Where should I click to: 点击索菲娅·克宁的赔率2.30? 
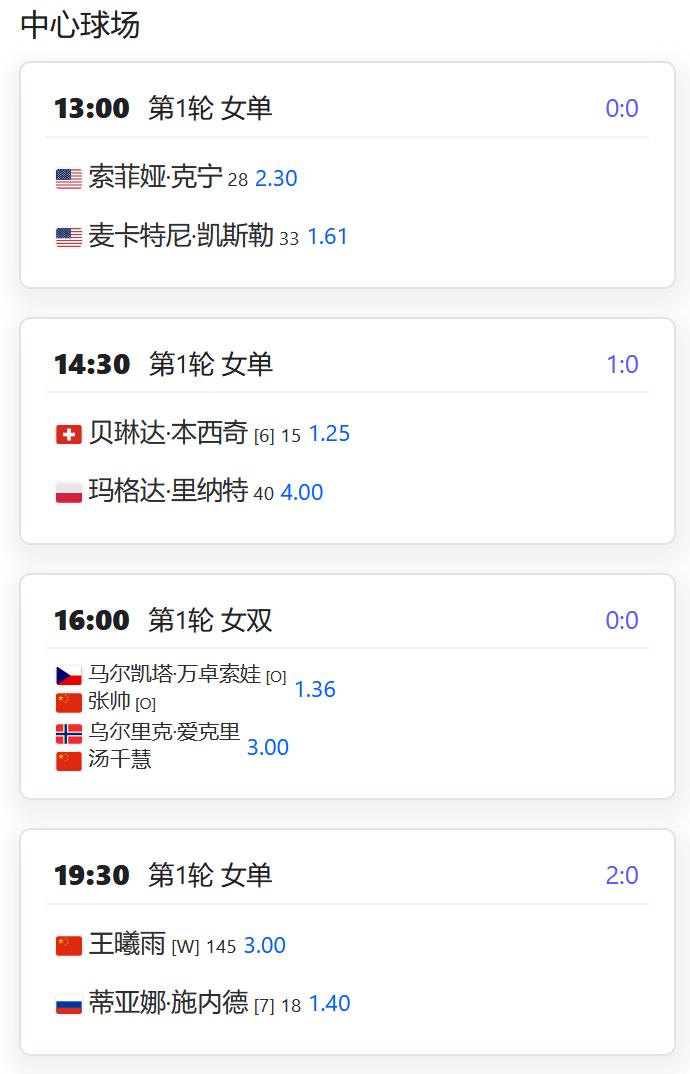[x=276, y=179]
